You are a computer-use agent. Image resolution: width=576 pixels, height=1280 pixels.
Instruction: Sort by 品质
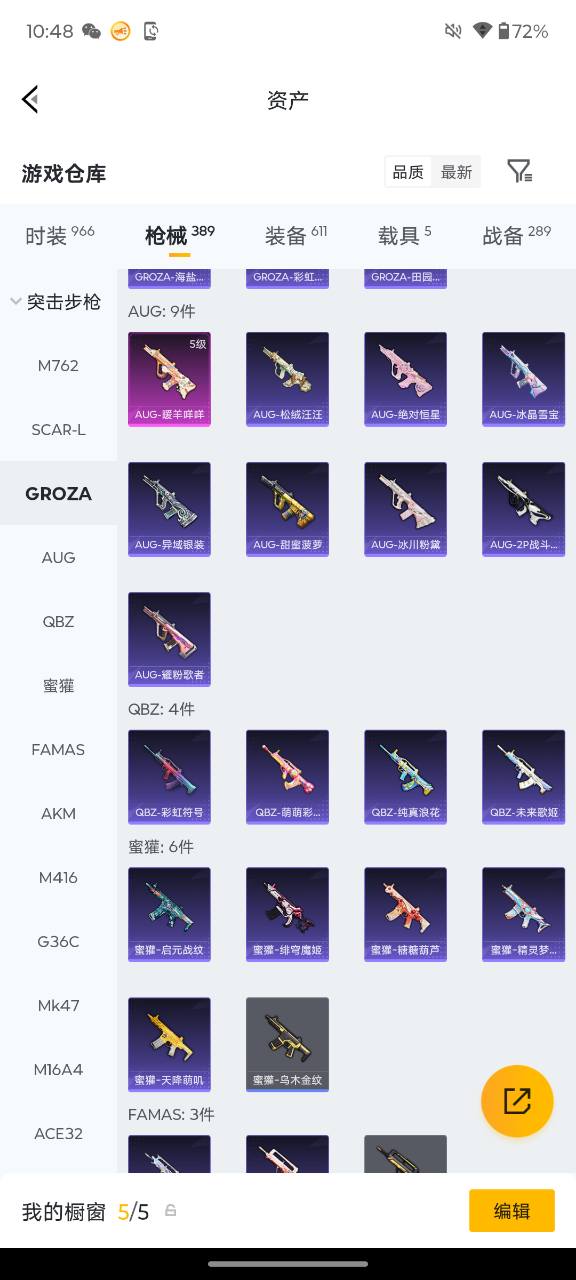(408, 172)
